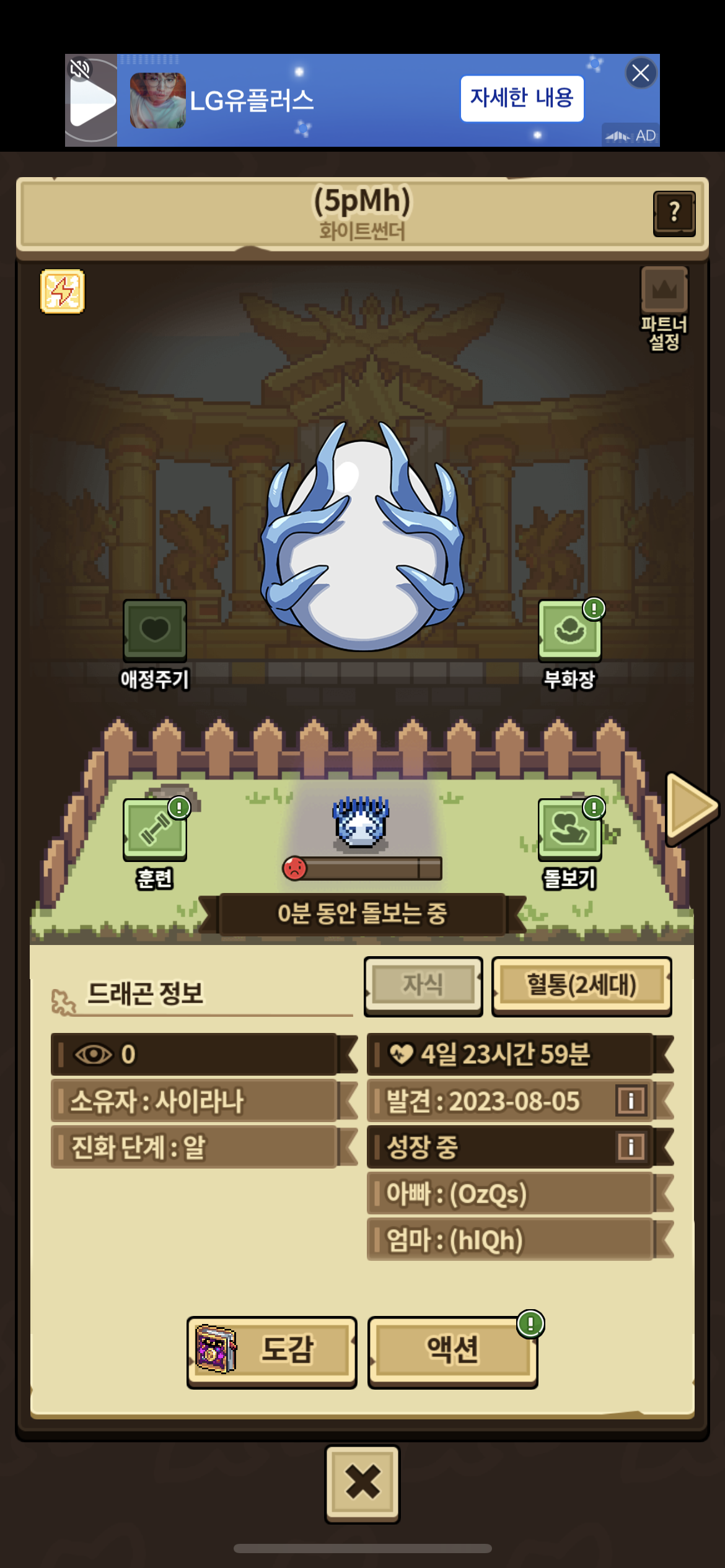725x1568 pixels.
Task: Go to the next dragon arrow
Action: [690, 808]
